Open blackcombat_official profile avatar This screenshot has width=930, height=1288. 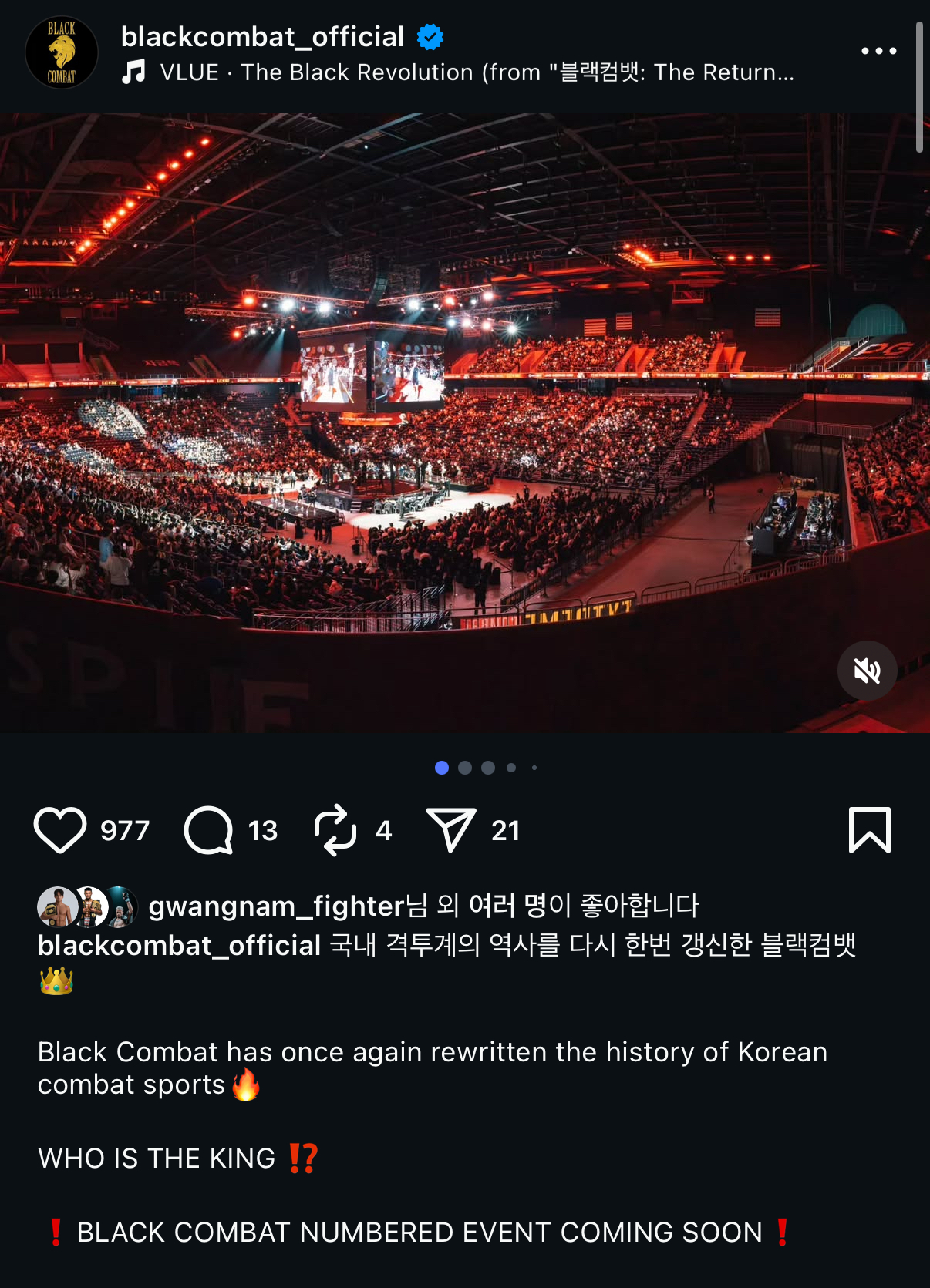coord(62,52)
